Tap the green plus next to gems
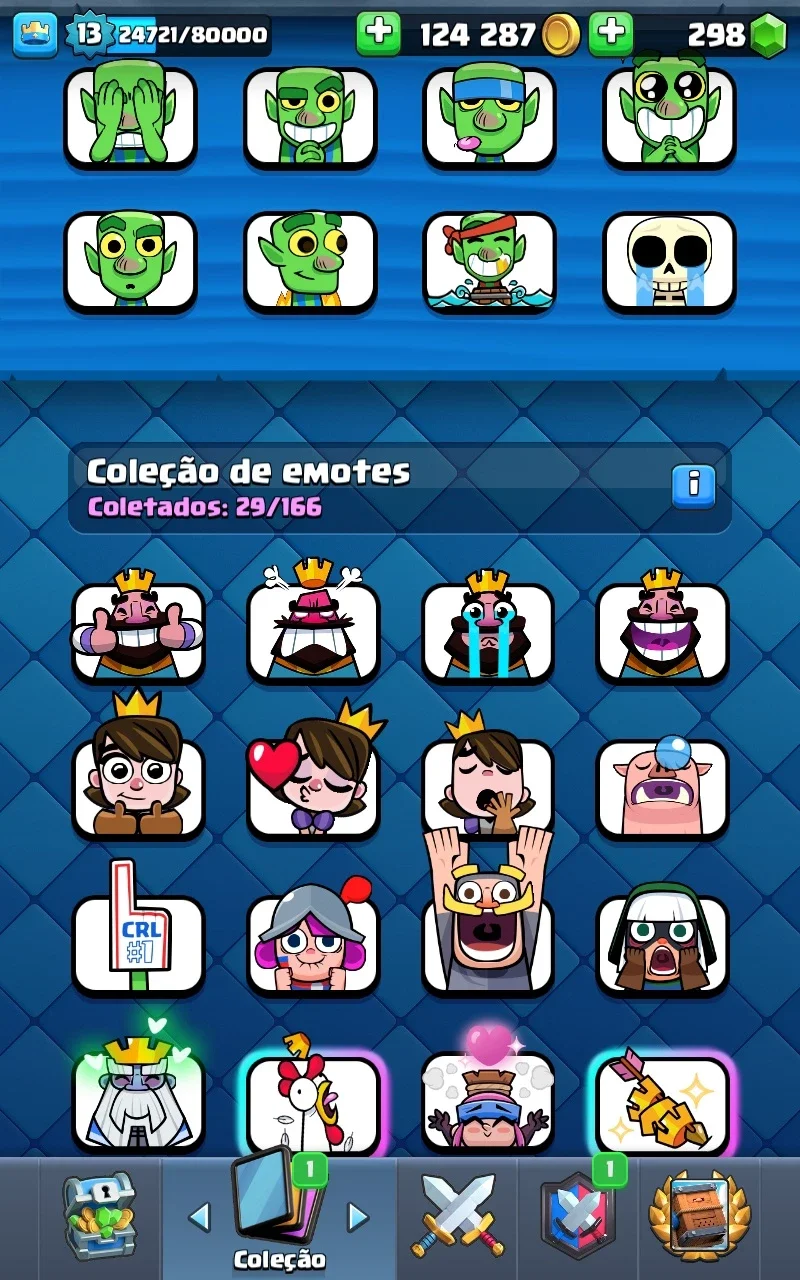Viewport: 800px width, 1280px height. pos(610,35)
